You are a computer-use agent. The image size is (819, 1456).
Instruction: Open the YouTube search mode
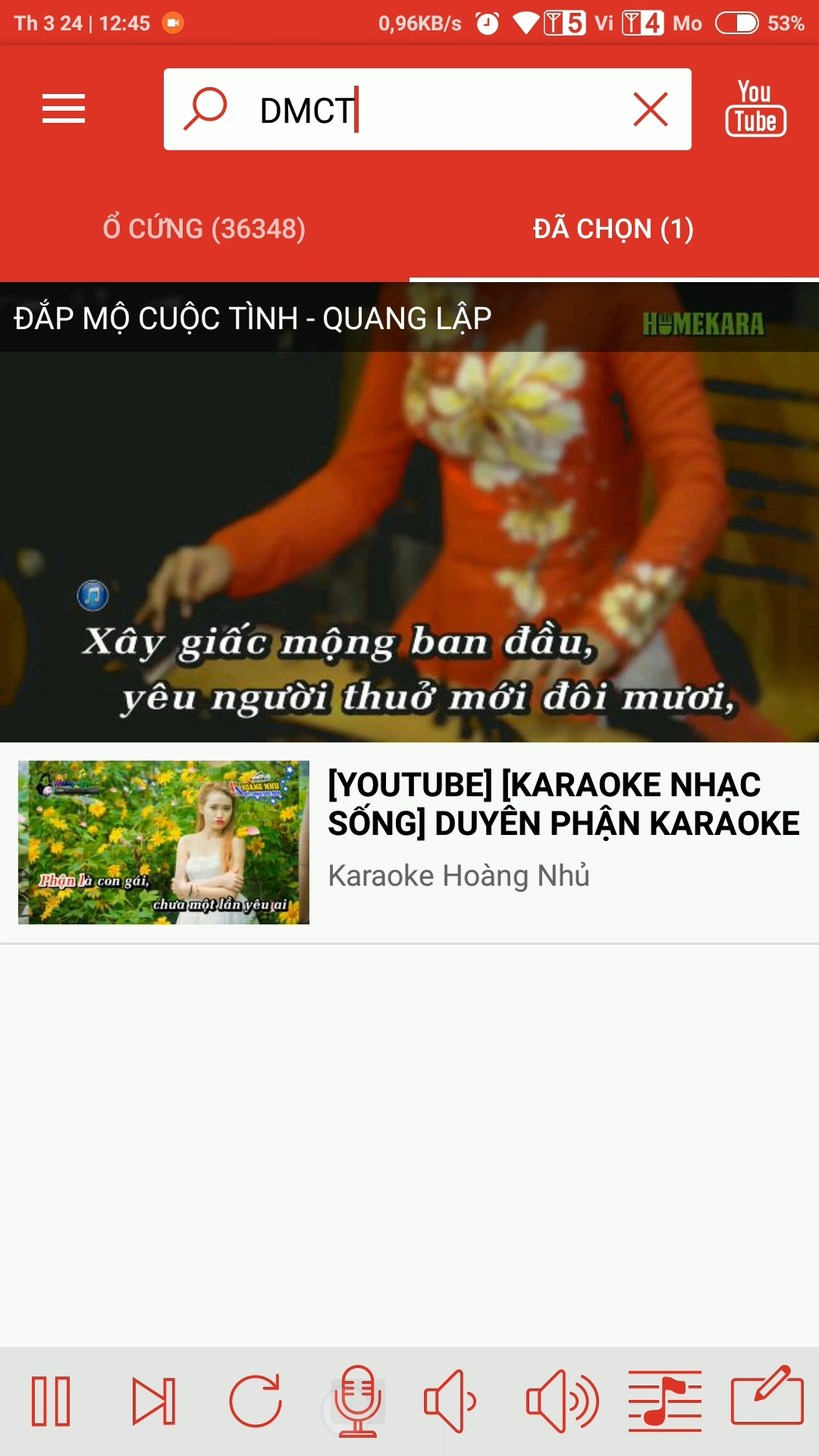tap(755, 108)
